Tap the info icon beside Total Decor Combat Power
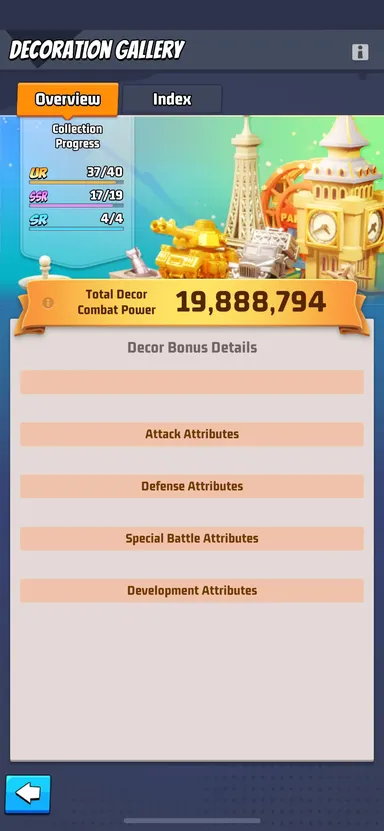 (x=48, y=303)
